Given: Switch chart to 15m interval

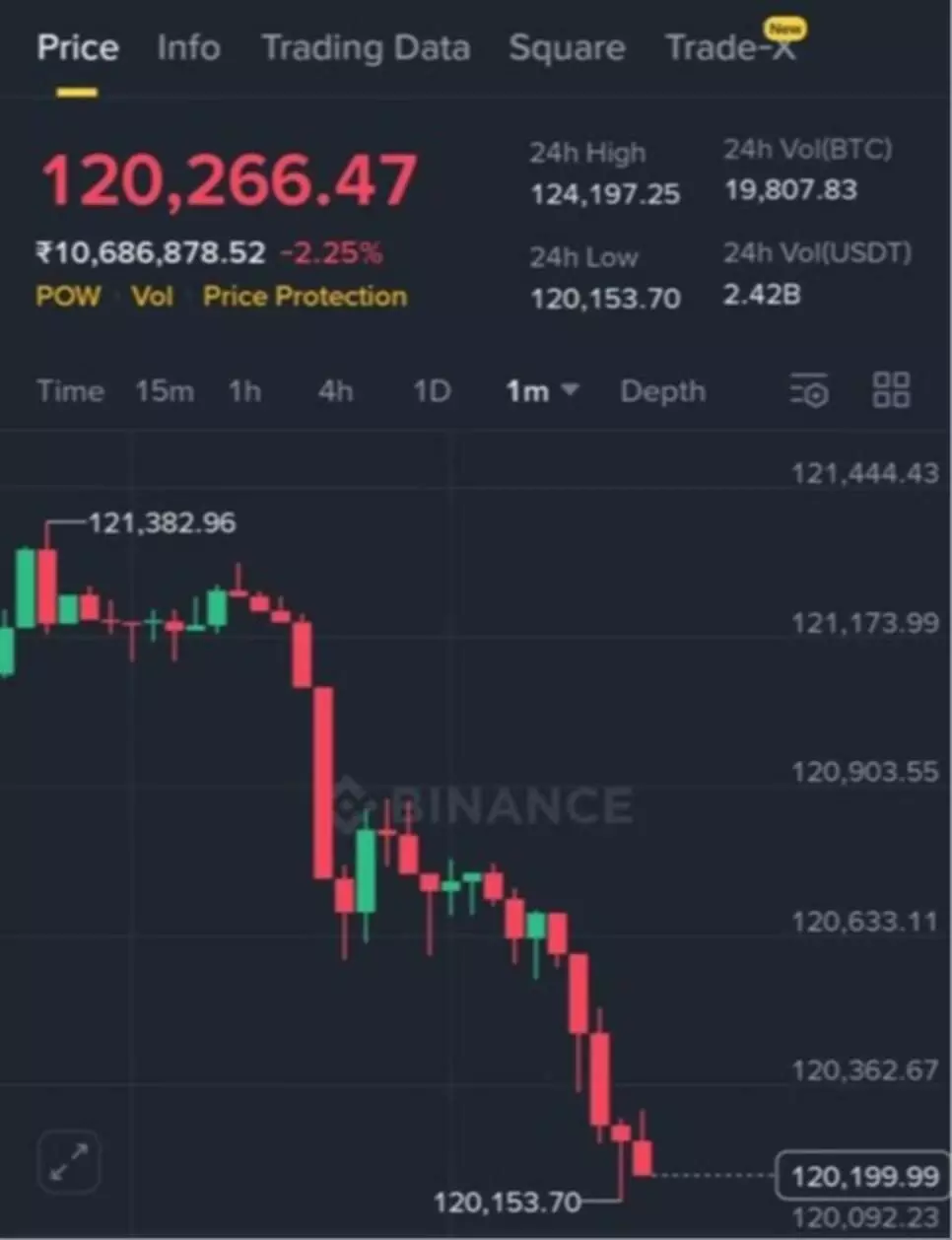Looking at the screenshot, I should (165, 391).
